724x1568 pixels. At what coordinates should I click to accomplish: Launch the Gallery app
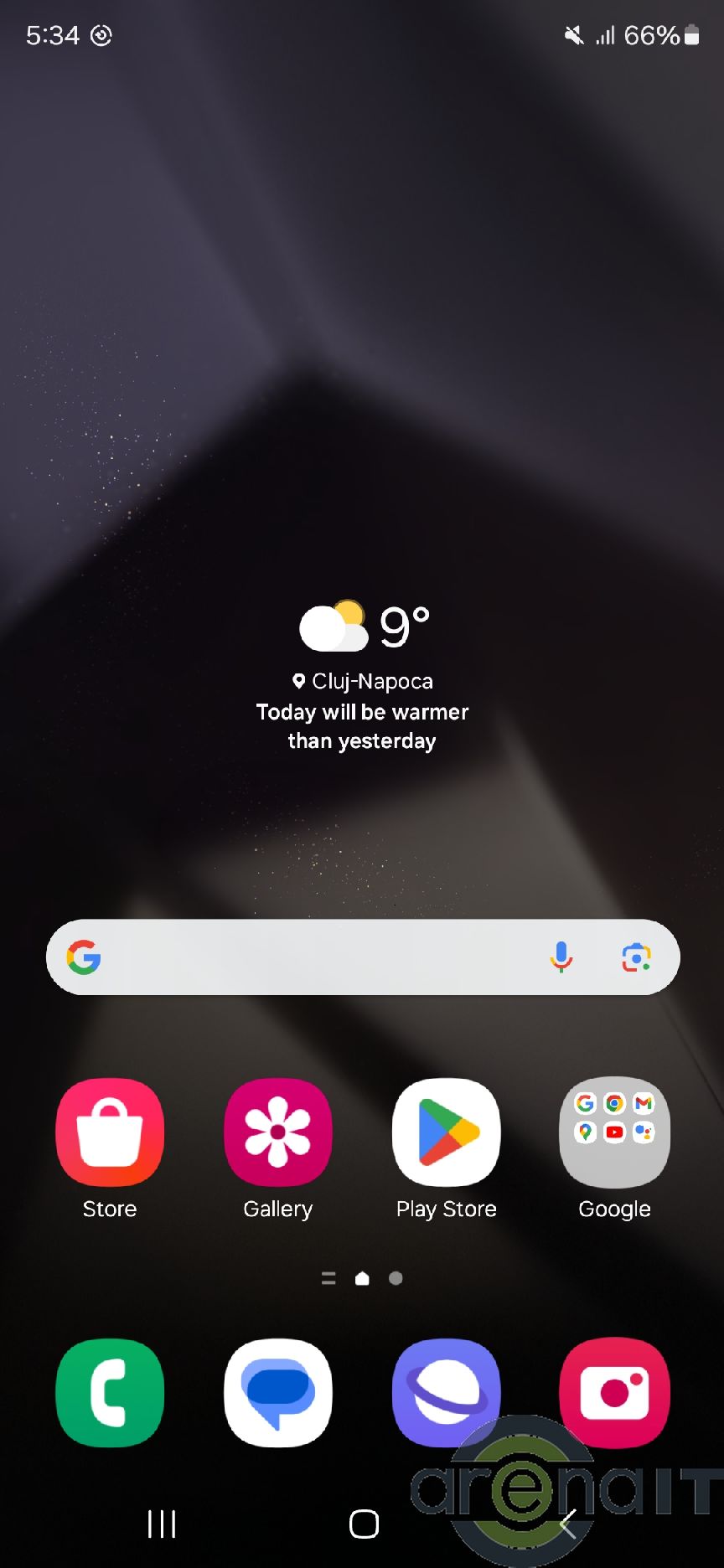(277, 1132)
